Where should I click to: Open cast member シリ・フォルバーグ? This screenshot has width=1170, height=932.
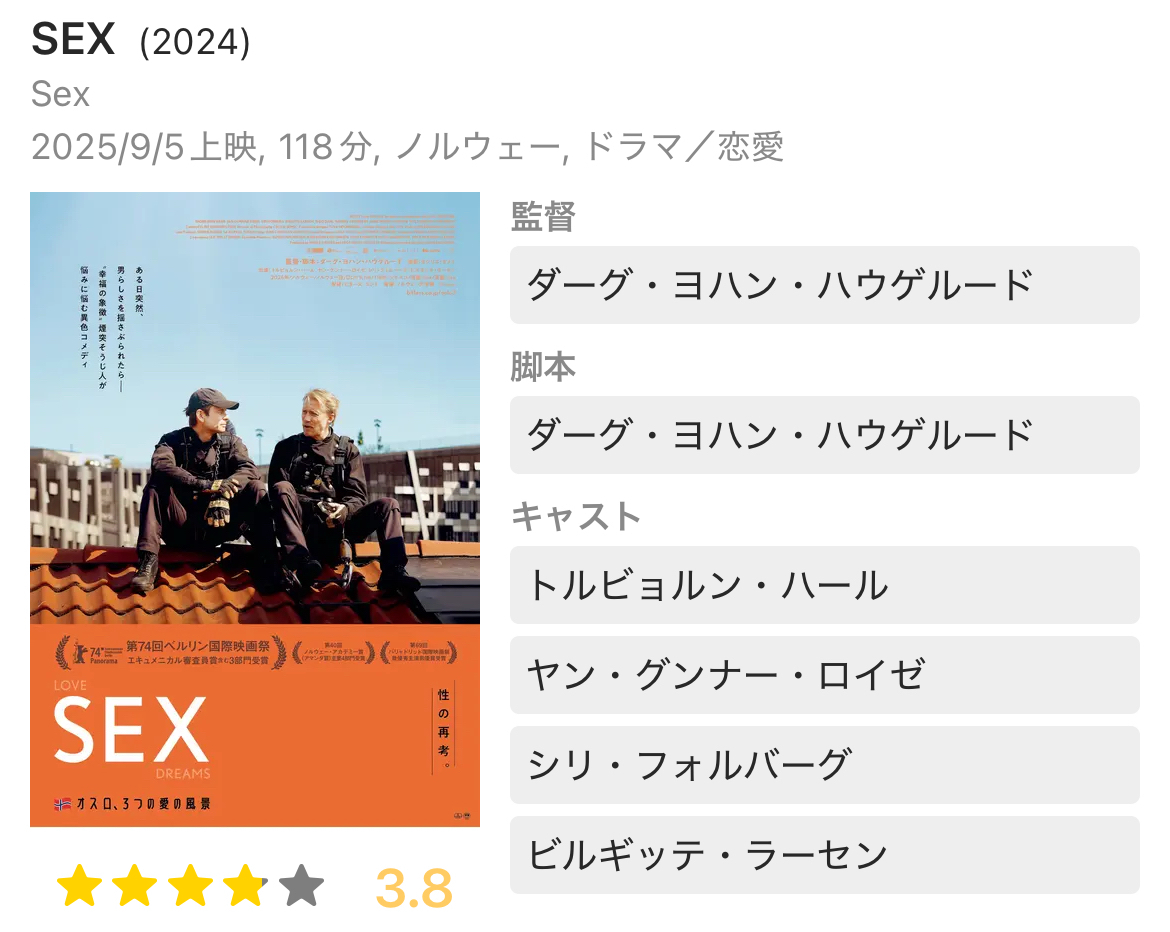click(824, 765)
